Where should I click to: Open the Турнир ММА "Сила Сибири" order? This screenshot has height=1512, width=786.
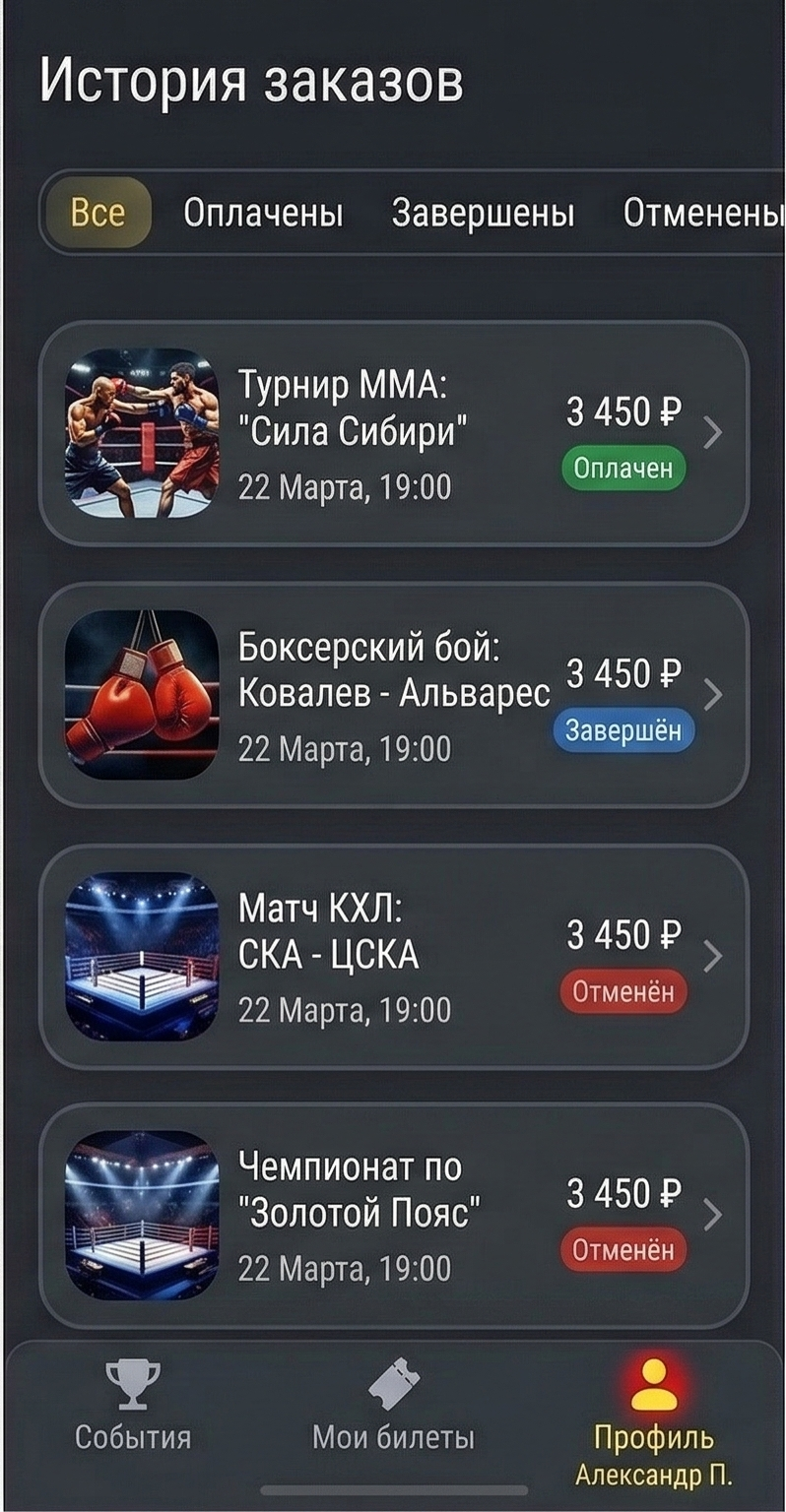coord(393,433)
